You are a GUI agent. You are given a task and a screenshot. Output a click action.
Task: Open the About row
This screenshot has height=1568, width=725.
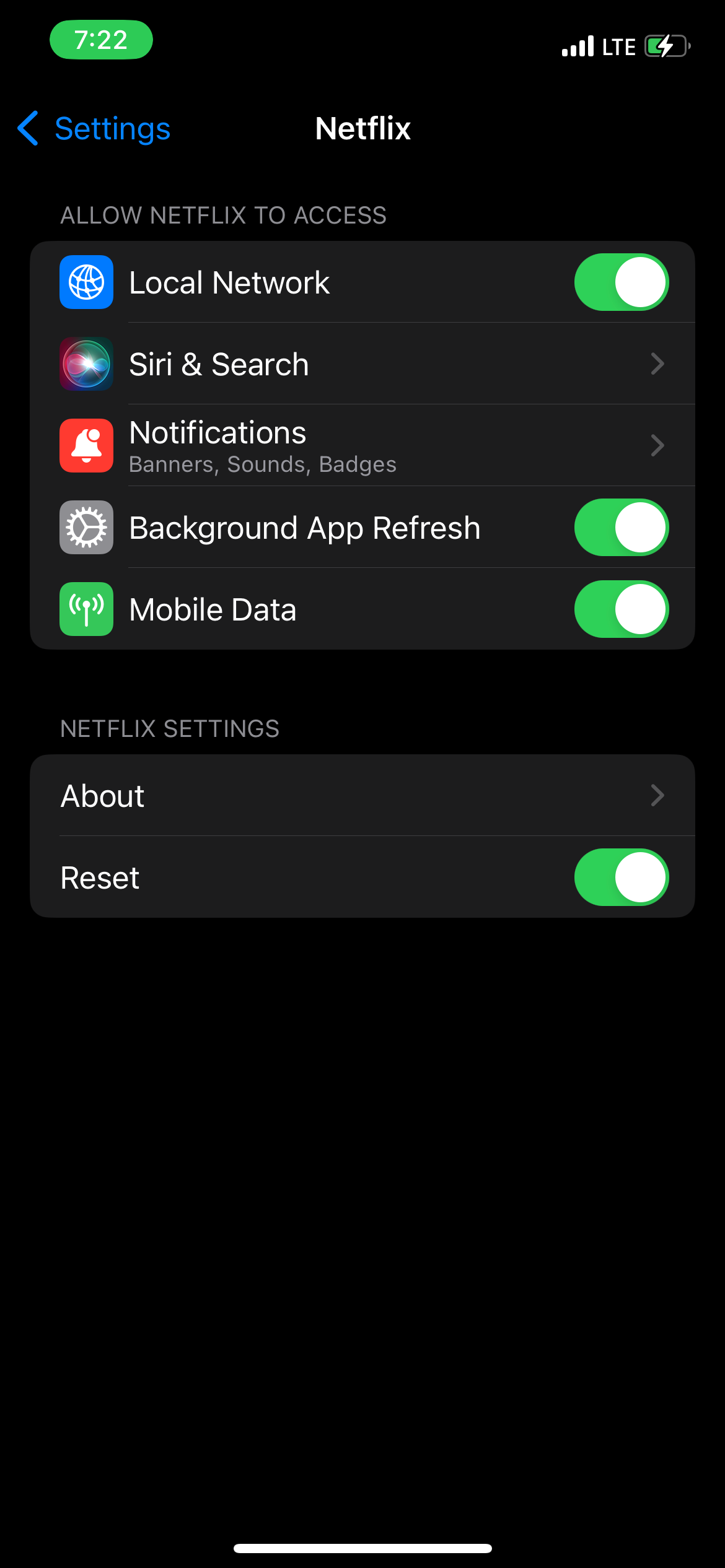pyautogui.click(x=362, y=796)
